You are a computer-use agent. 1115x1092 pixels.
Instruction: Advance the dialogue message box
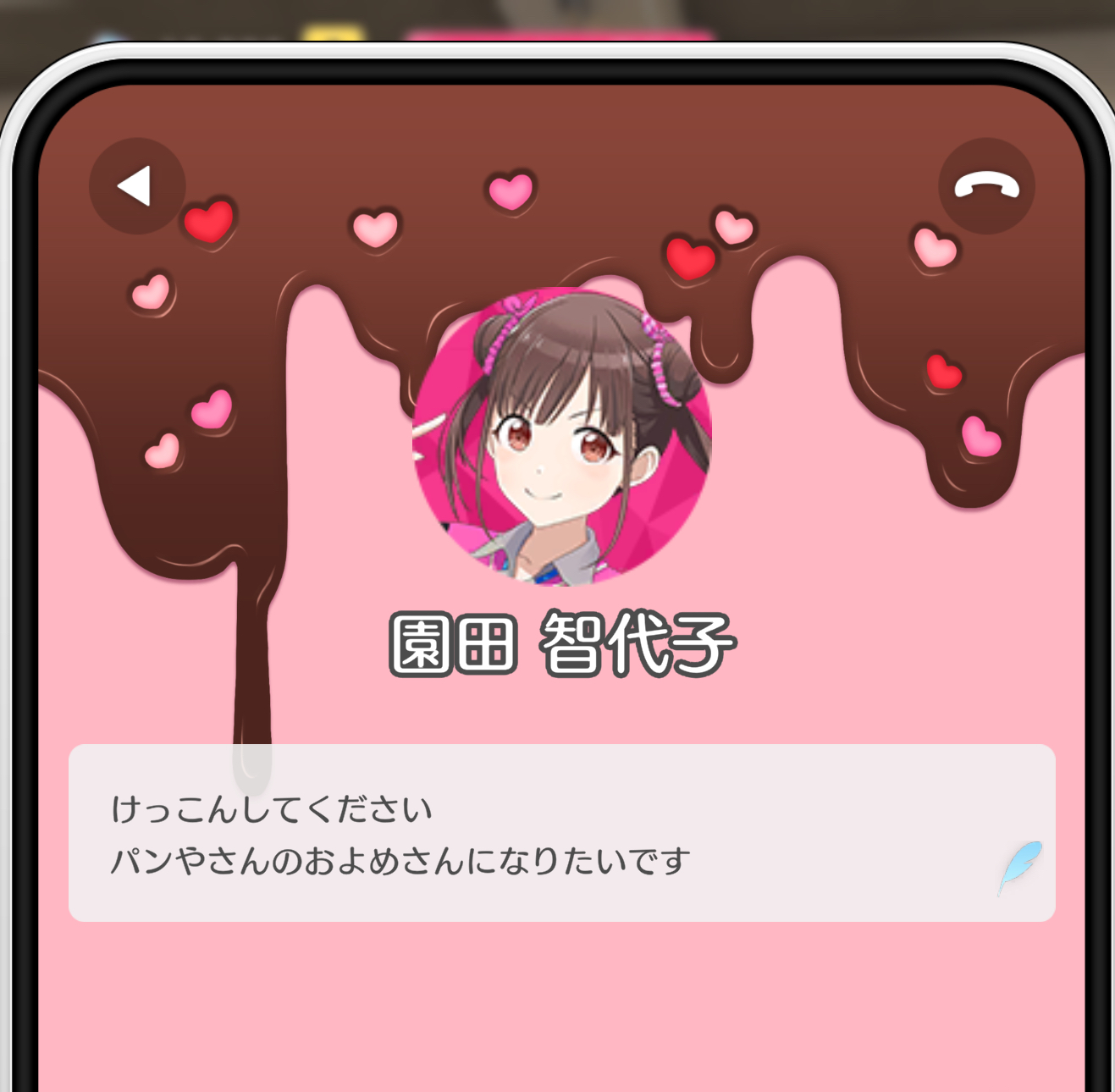pos(561,833)
